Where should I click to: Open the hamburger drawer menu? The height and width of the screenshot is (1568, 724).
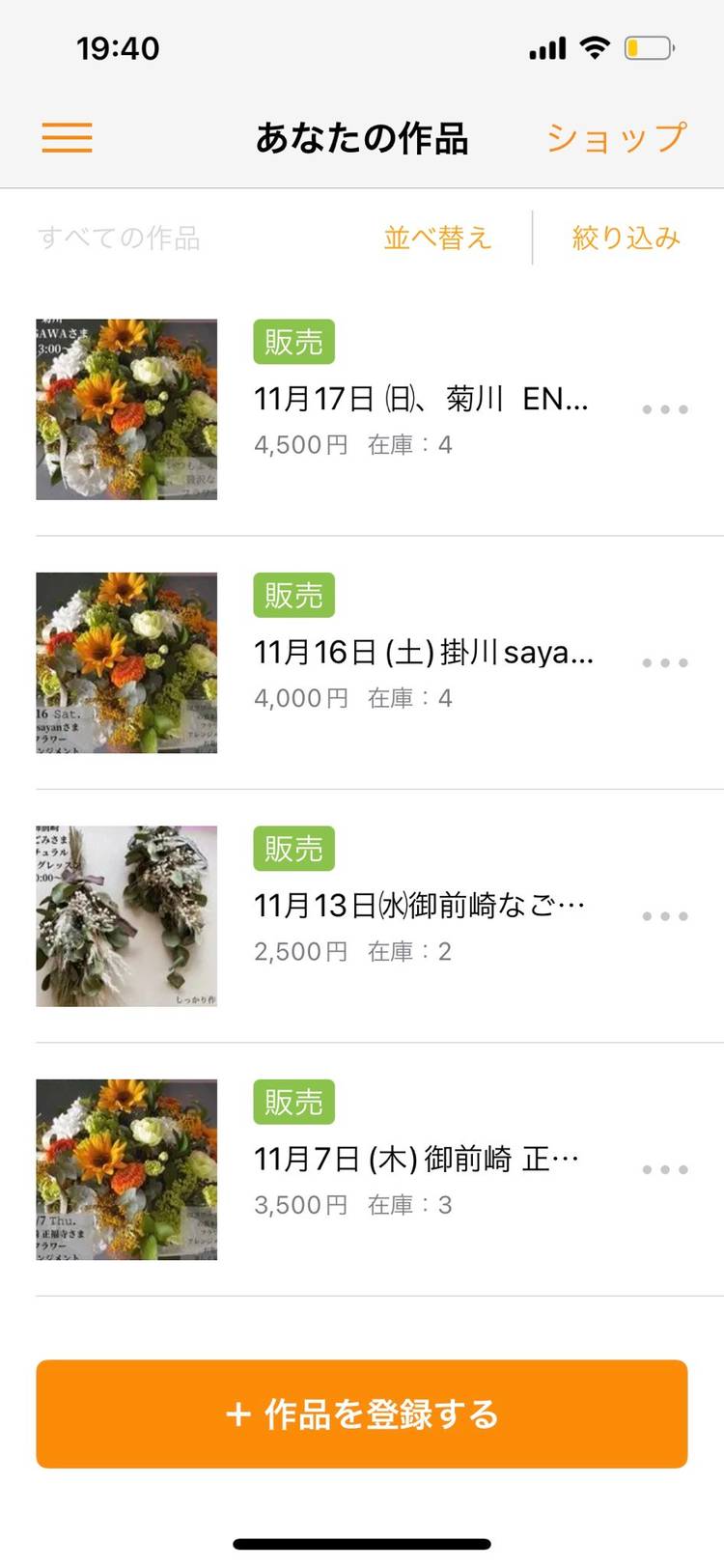67,137
